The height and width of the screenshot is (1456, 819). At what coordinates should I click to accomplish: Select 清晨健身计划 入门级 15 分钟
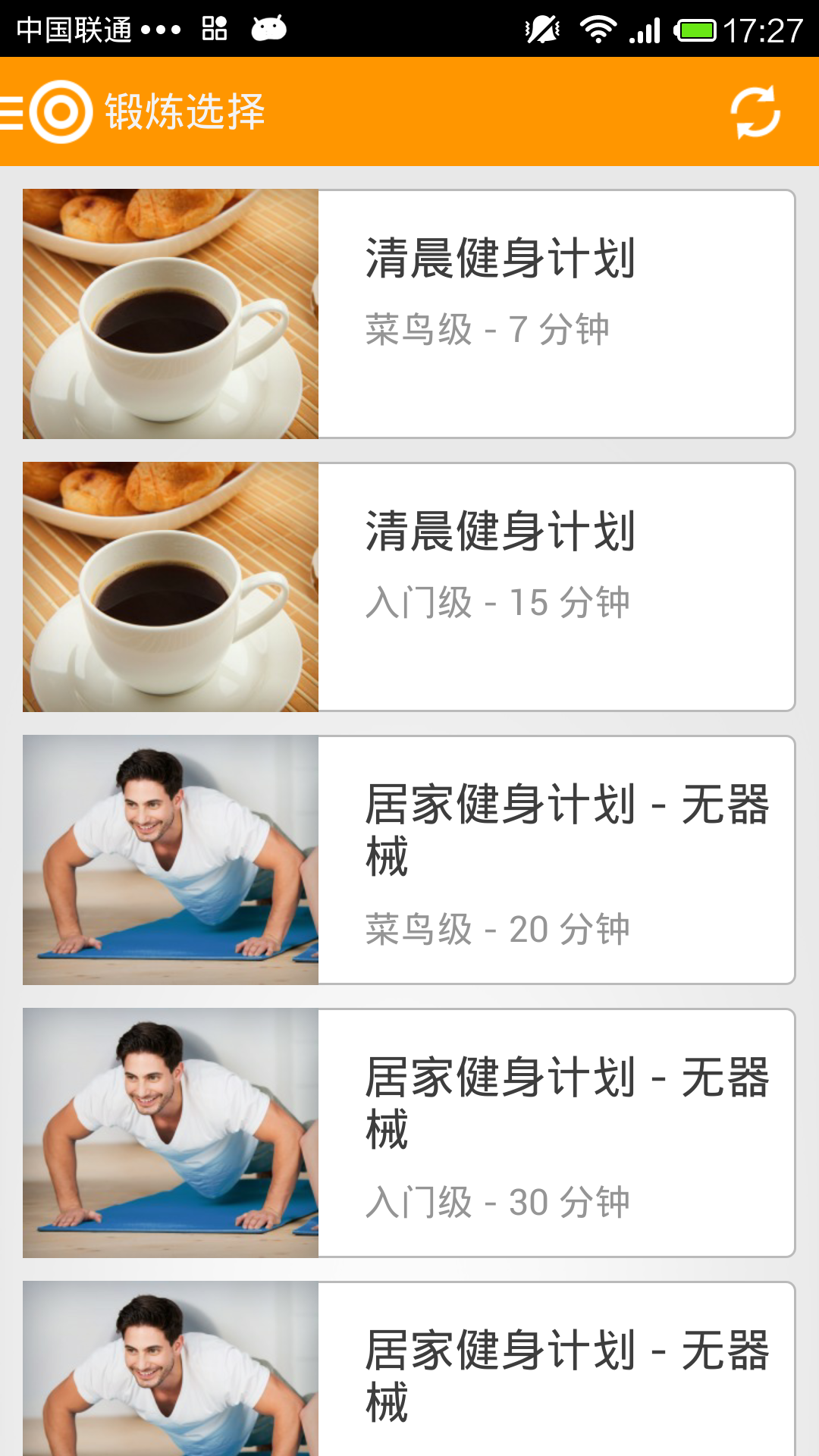click(x=409, y=587)
